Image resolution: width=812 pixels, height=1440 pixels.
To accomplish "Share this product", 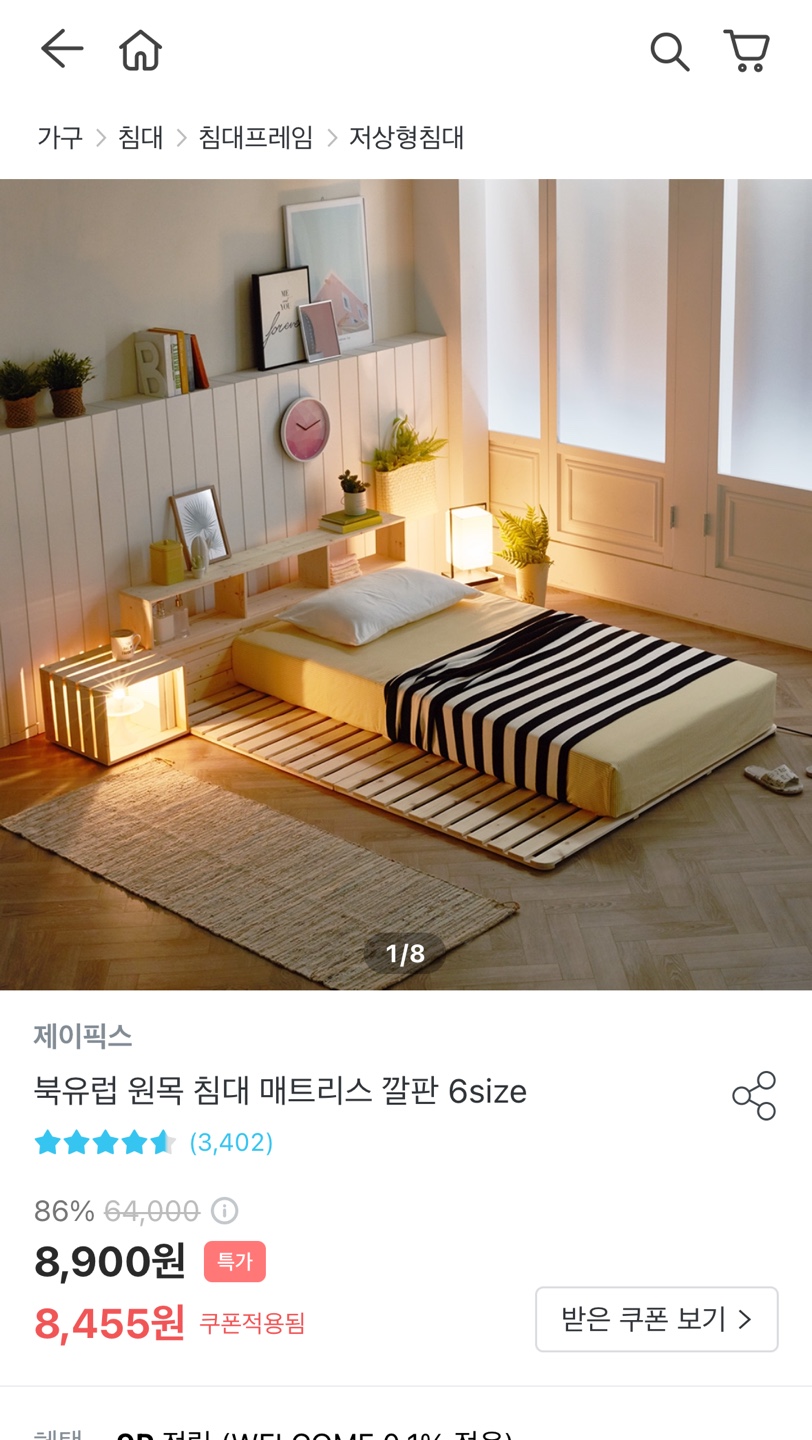I will tap(754, 1095).
